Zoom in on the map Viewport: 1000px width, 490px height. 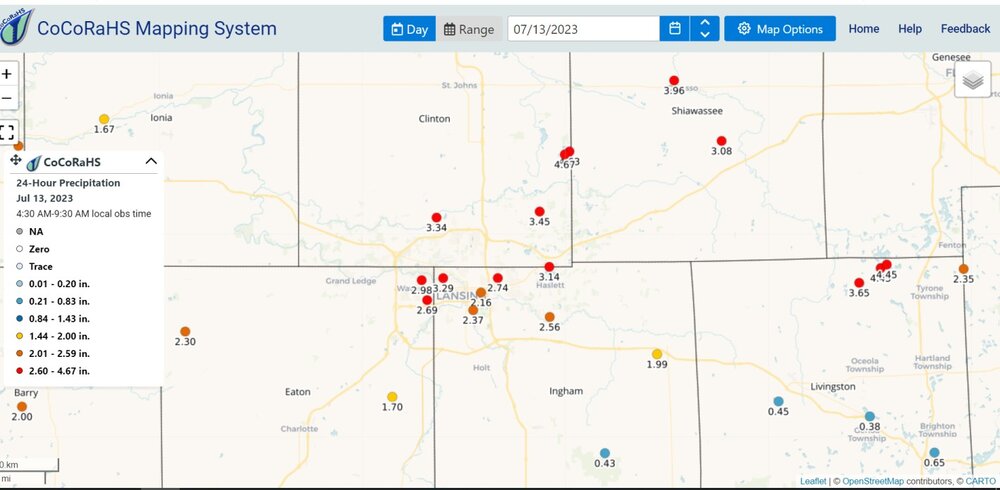coord(7,74)
